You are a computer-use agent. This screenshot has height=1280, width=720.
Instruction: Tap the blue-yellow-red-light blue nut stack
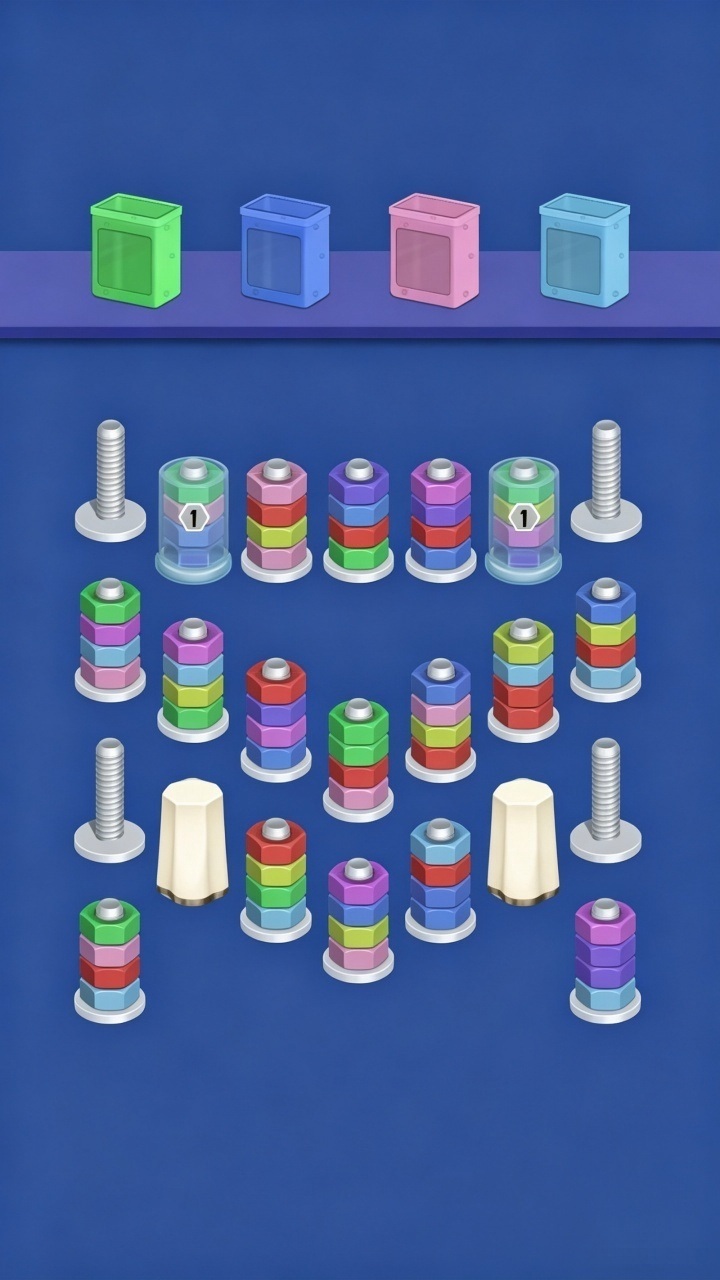point(605,639)
